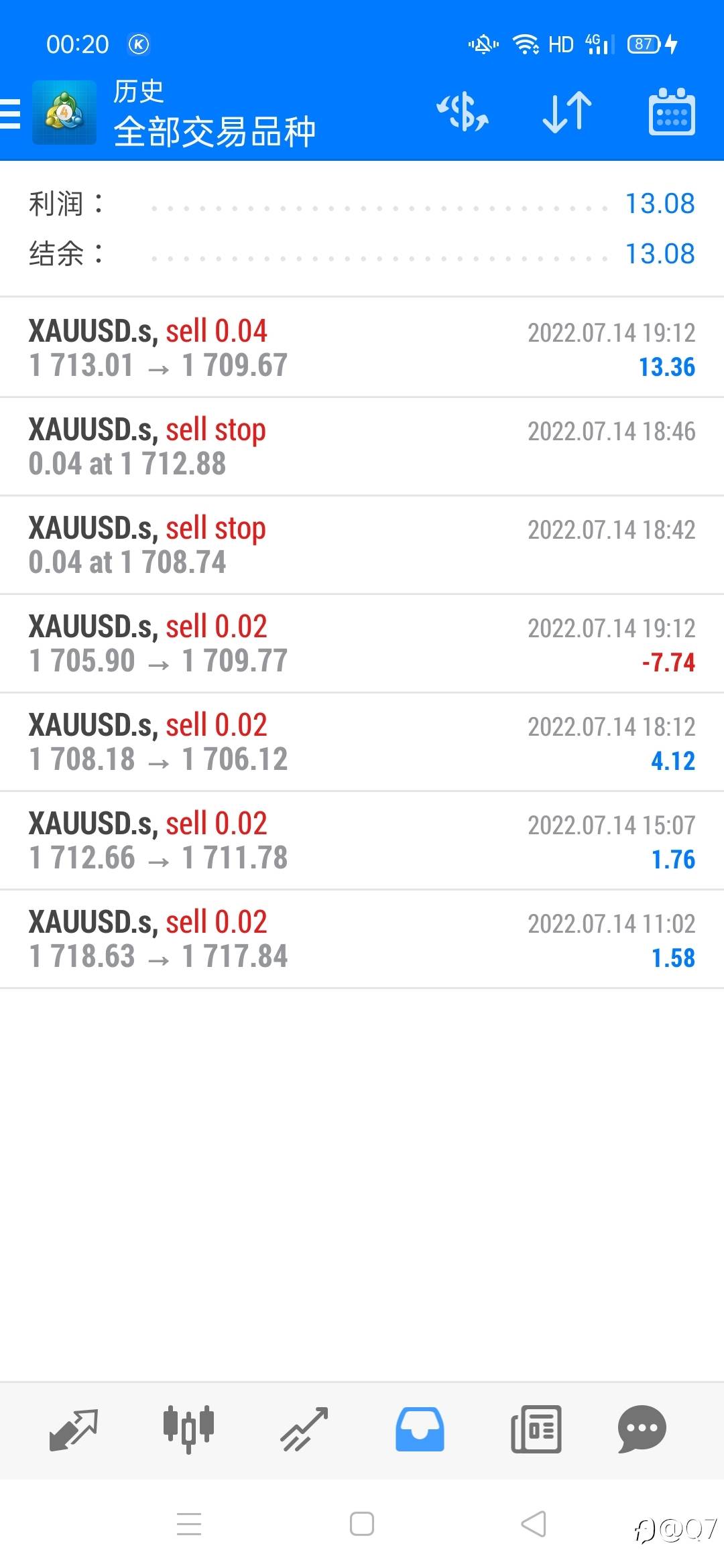Switch to the Trade tab
The height and width of the screenshot is (1568, 724).
pos(304,1429)
